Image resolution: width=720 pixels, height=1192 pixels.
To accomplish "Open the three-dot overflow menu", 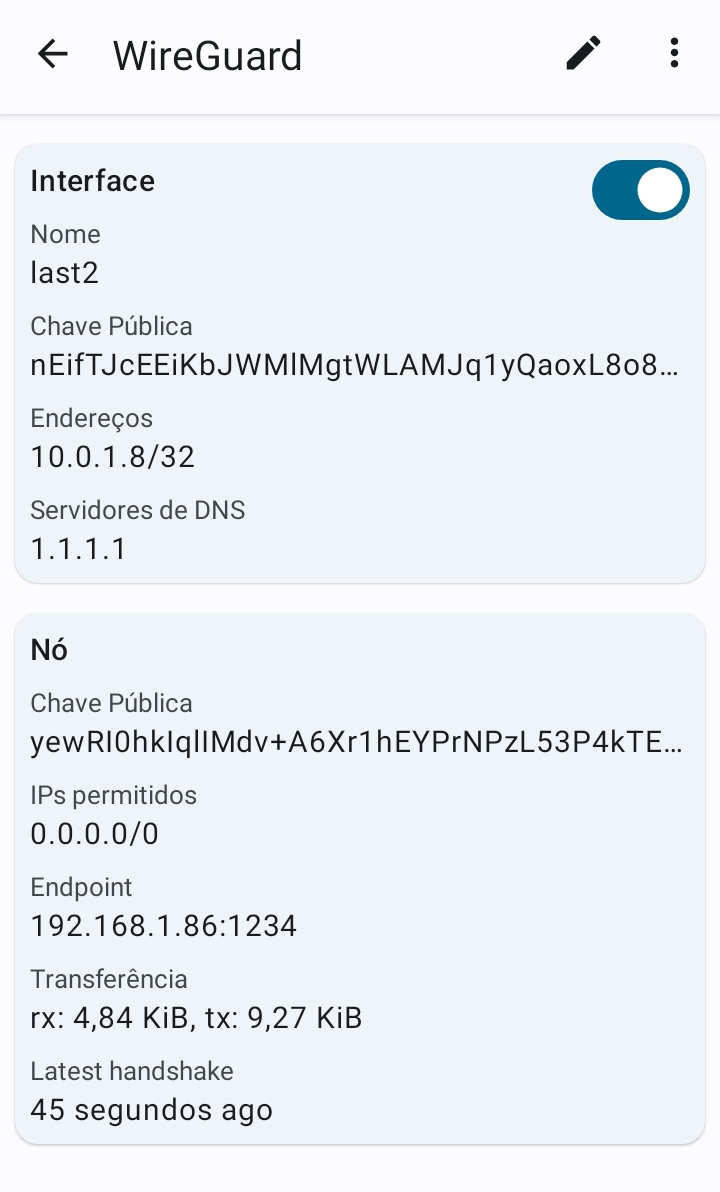I will (674, 55).
